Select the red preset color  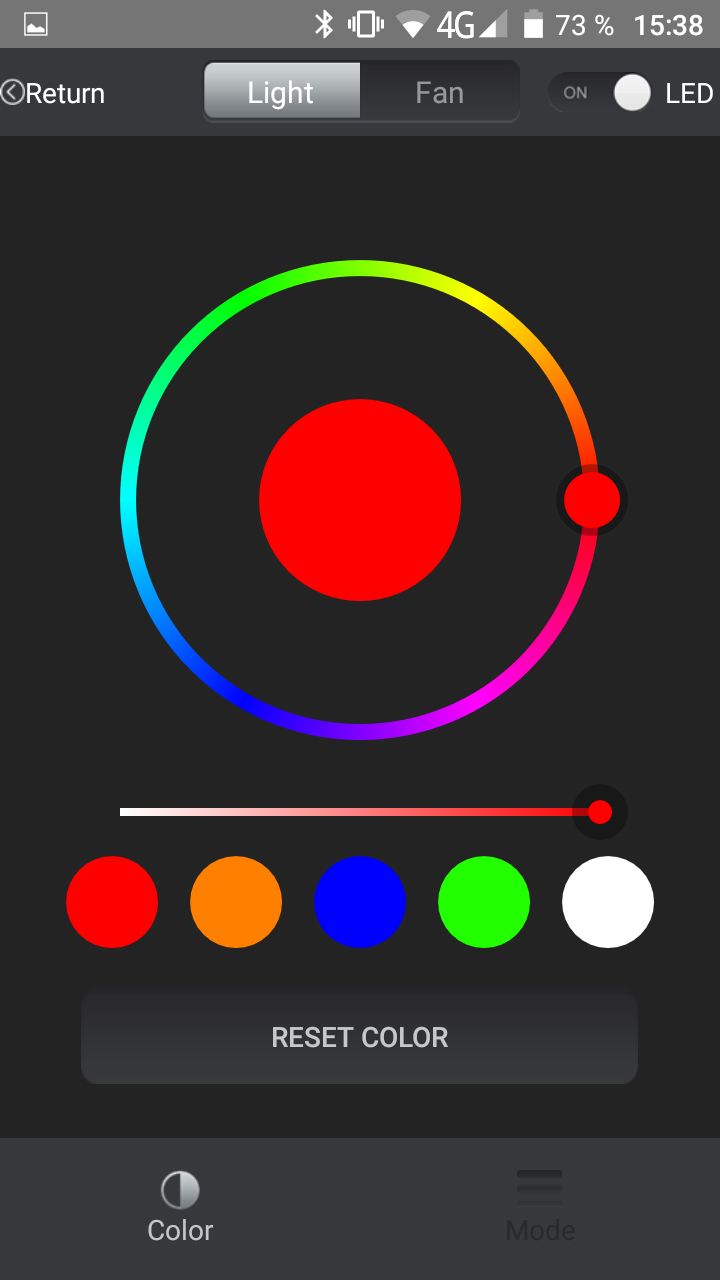[112, 902]
